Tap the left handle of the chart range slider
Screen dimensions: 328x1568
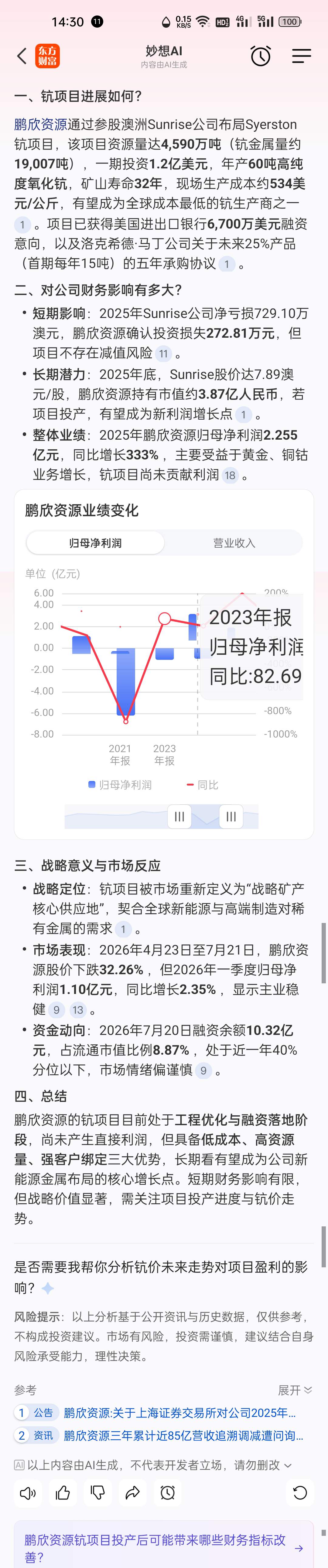pyautogui.click(x=179, y=817)
